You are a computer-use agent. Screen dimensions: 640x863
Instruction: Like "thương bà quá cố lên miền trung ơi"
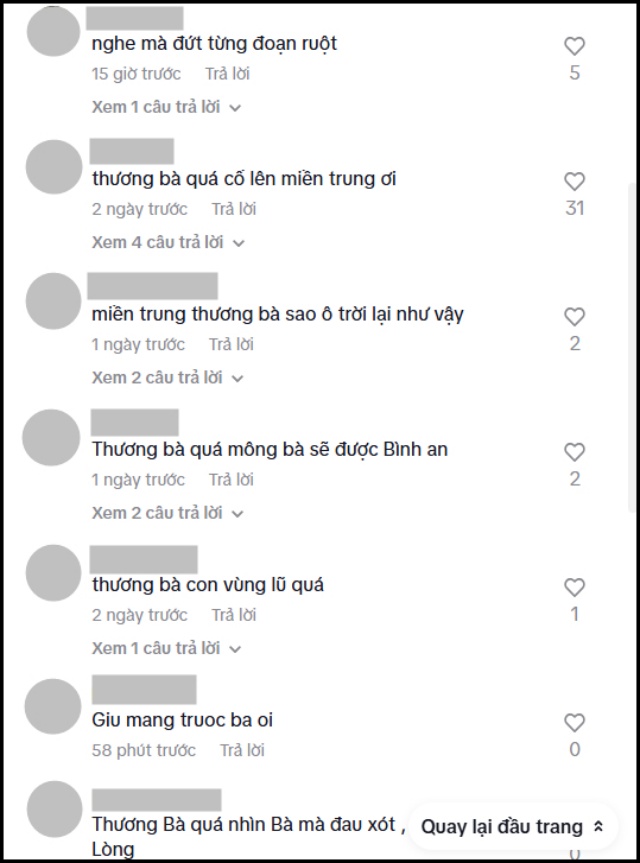(574, 181)
